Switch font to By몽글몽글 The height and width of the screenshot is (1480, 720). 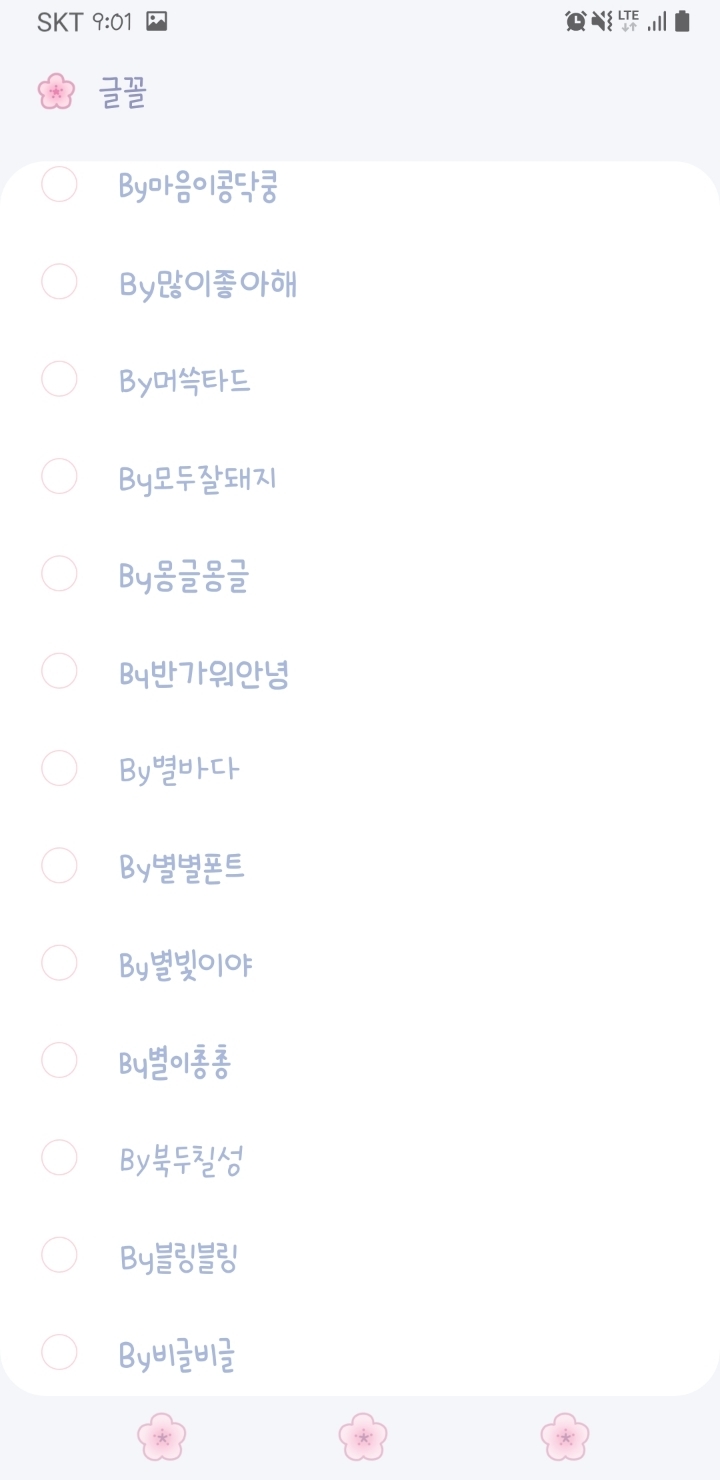pyautogui.click(x=59, y=574)
